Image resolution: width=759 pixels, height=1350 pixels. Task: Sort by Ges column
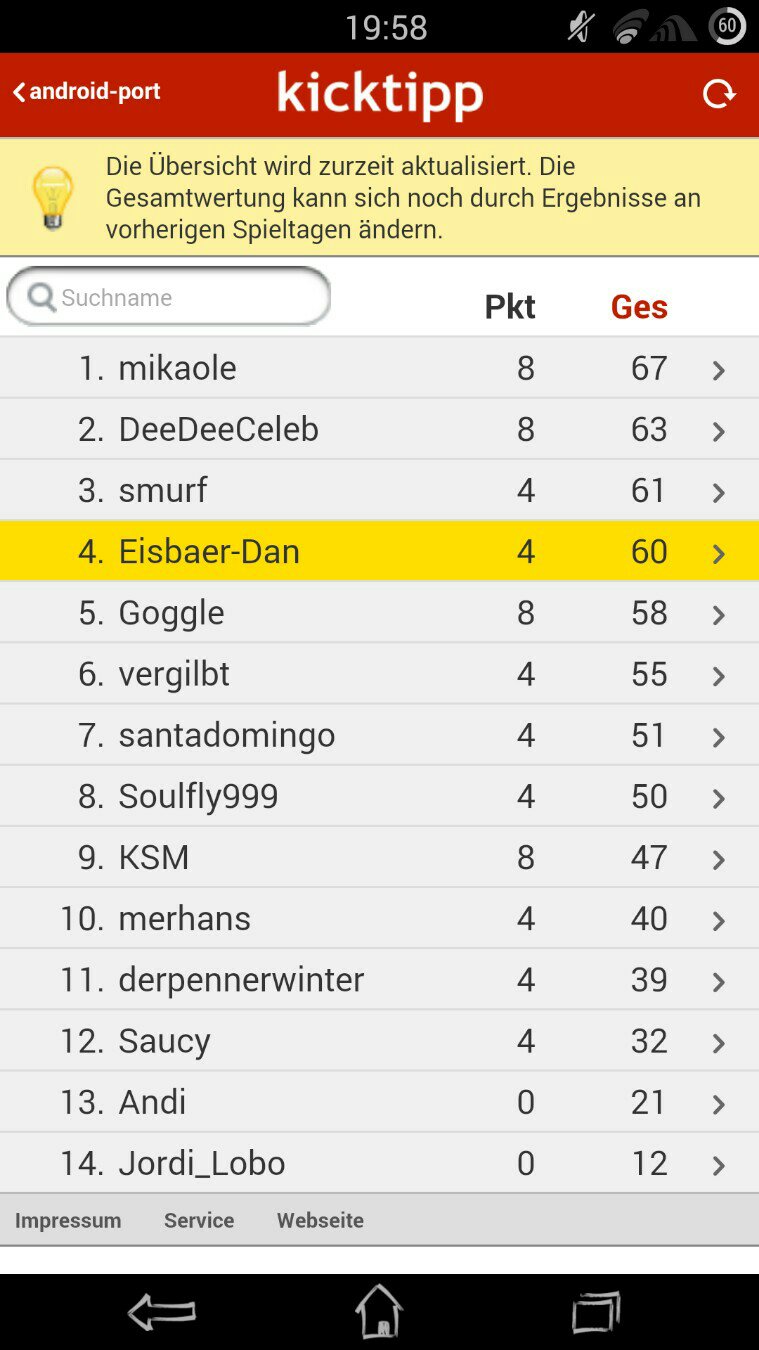(x=639, y=307)
